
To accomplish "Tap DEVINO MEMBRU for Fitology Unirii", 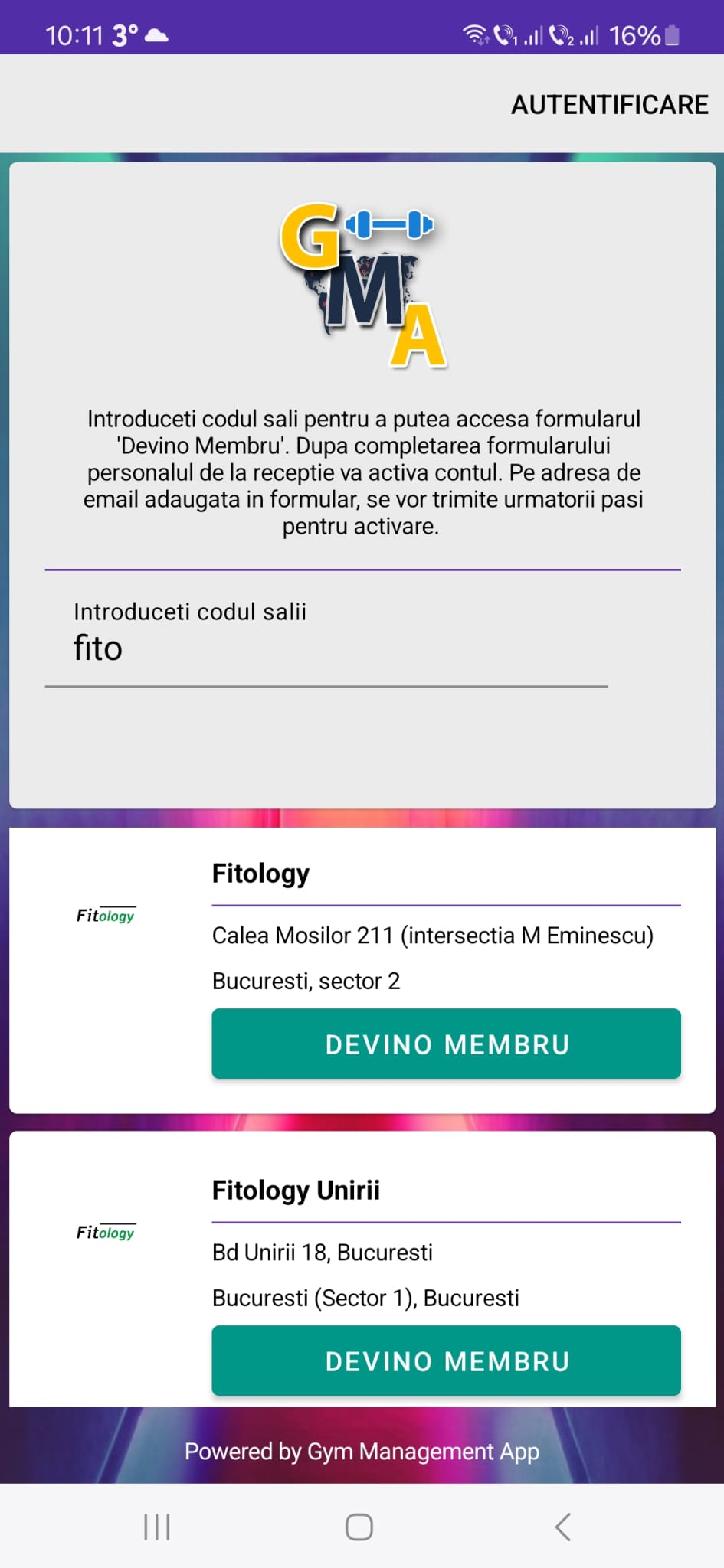I will point(446,1361).
